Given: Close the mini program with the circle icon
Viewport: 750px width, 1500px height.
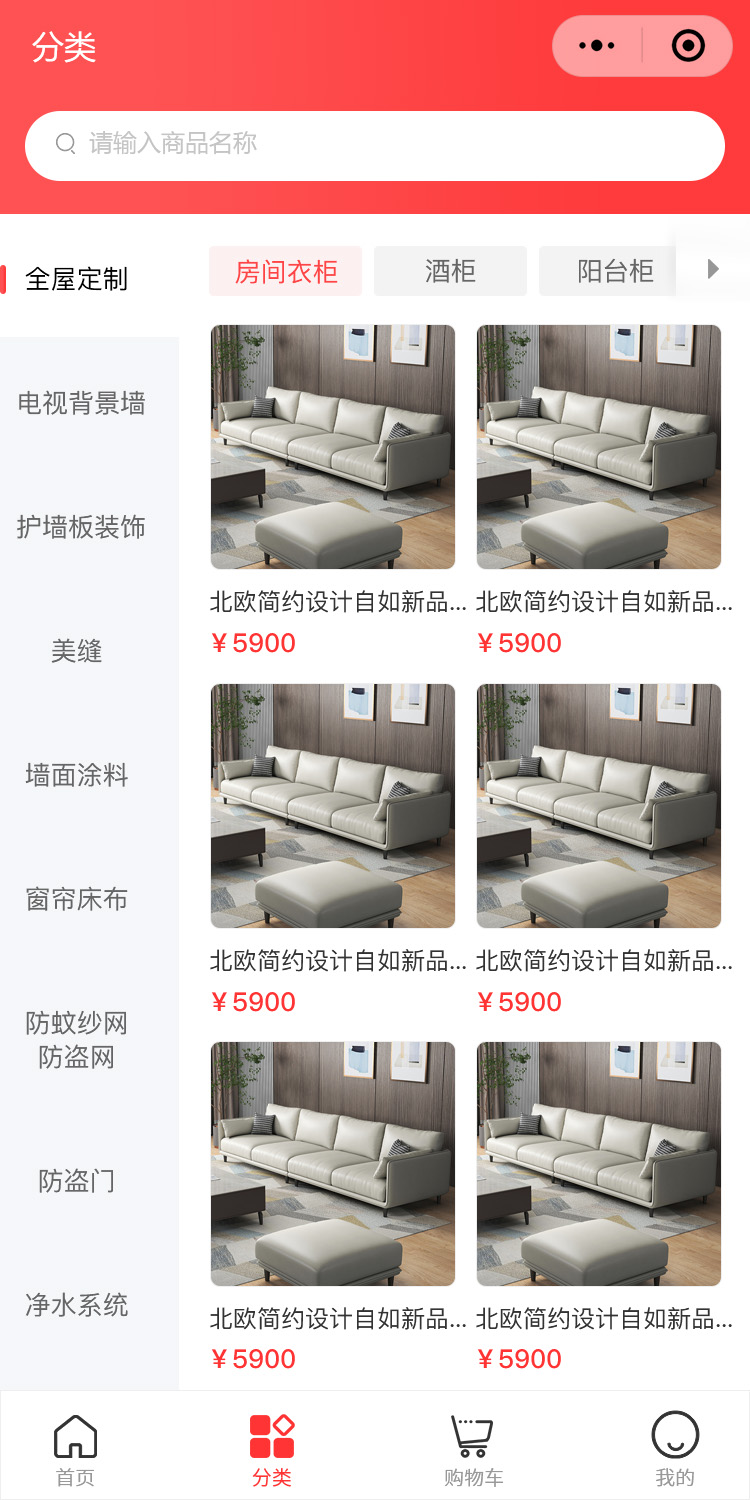Looking at the screenshot, I should 688,46.
